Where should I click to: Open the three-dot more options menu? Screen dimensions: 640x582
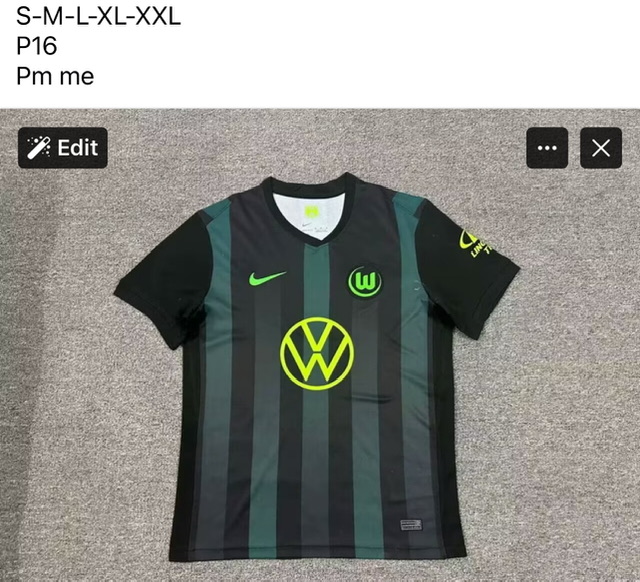click(x=547, y=148)
